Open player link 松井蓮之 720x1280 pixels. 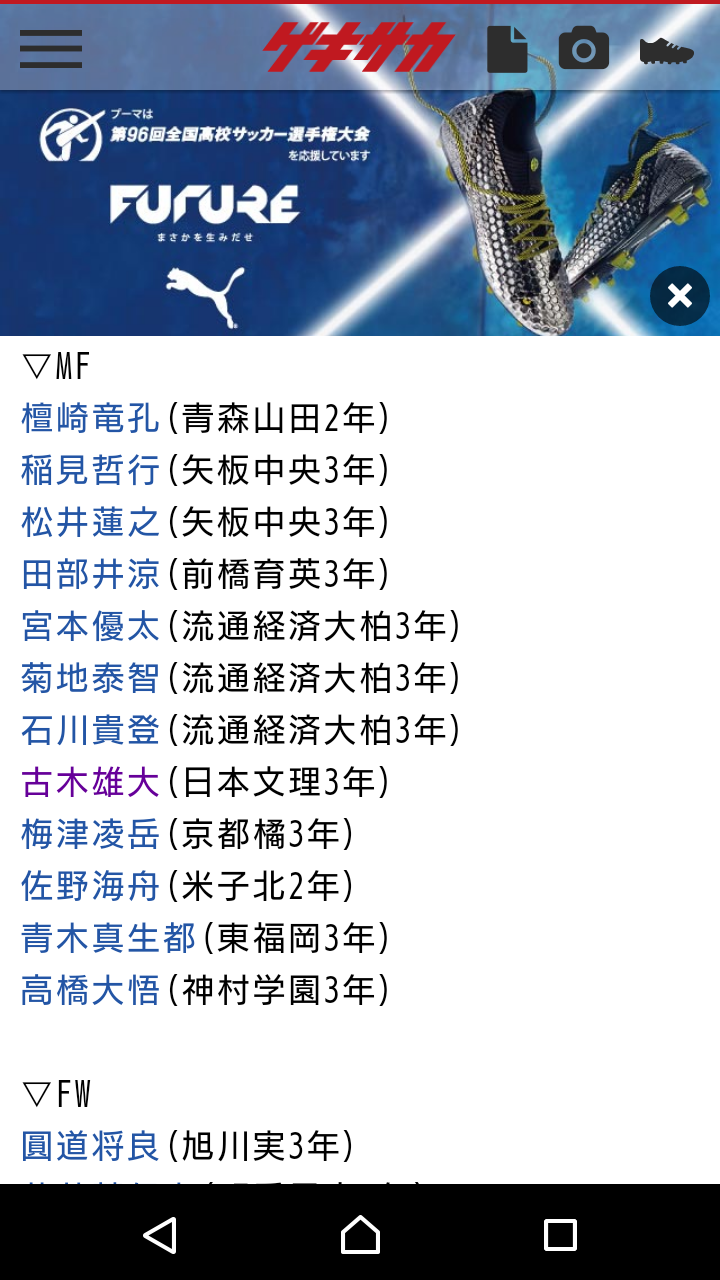click(x=90, y=522)
